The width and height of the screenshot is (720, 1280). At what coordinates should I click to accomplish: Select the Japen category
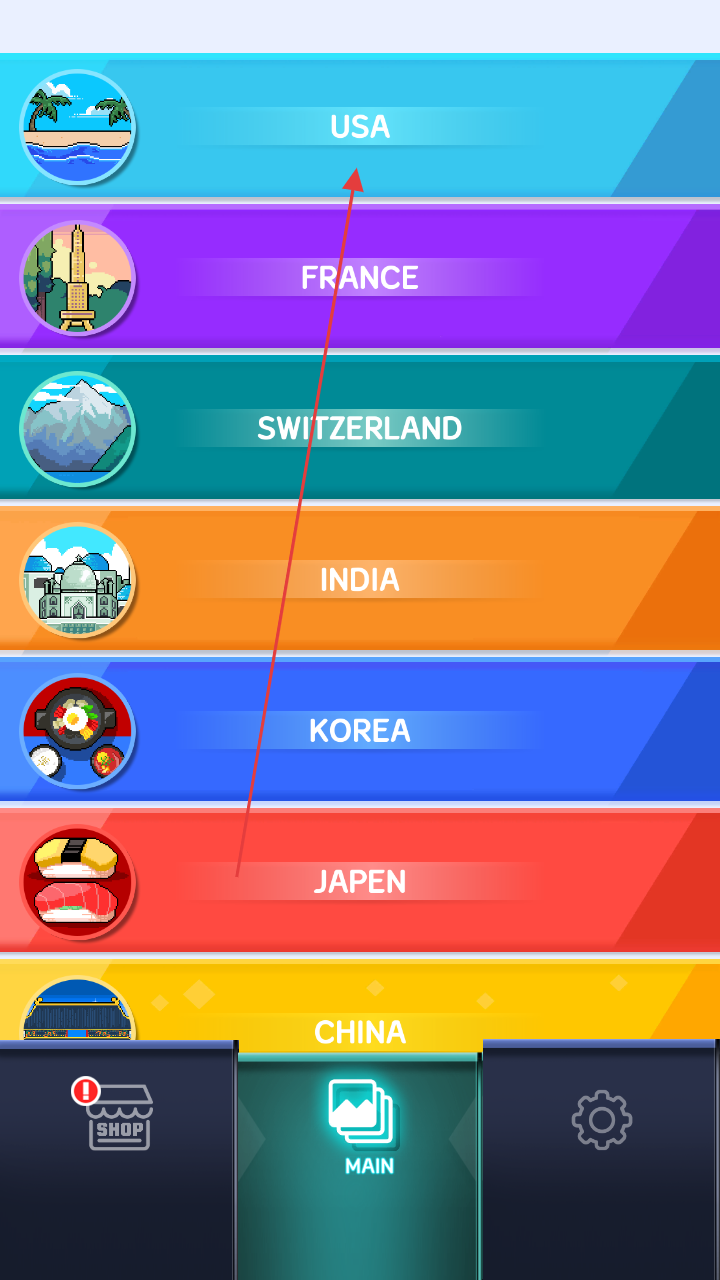tap(360, 881)
